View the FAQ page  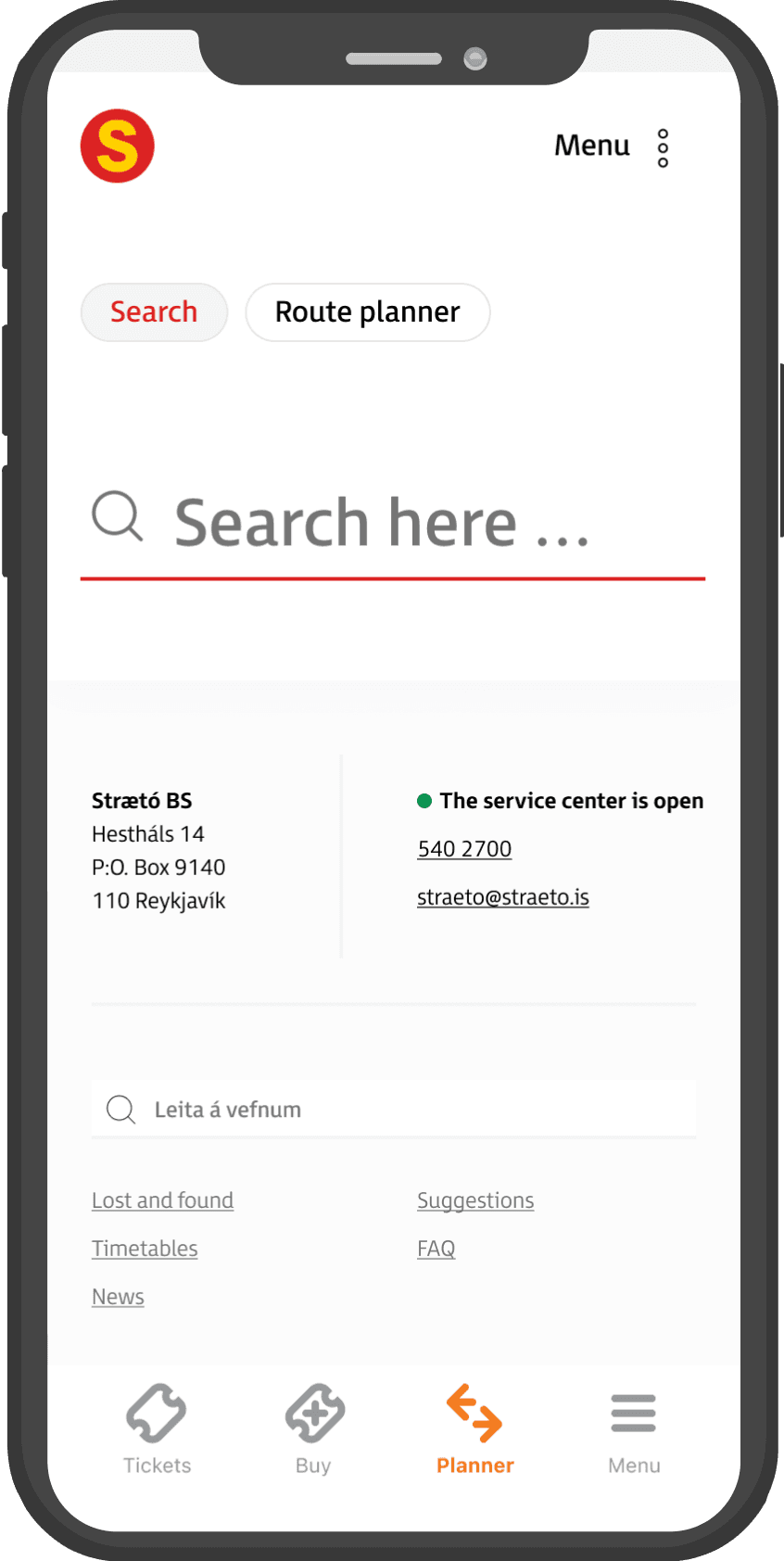[x=436, y=1249]
